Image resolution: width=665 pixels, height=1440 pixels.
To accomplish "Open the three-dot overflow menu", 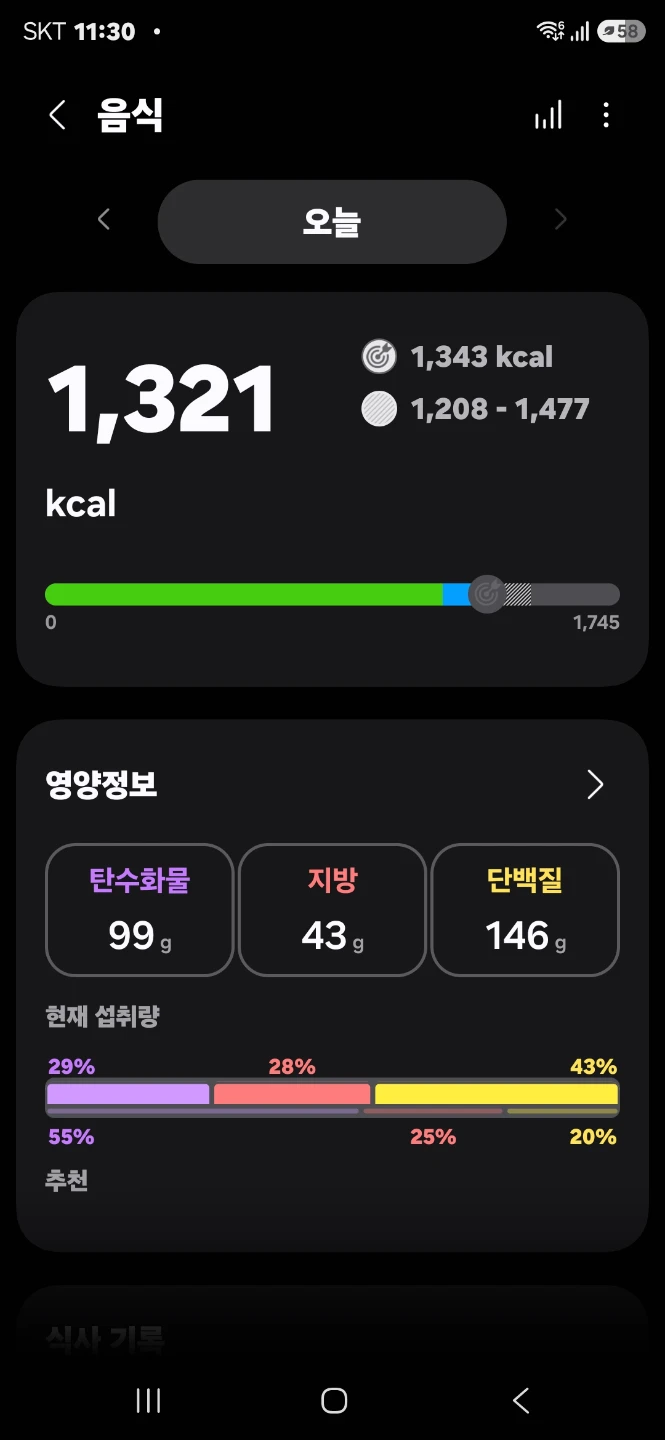I will [606, 115].
